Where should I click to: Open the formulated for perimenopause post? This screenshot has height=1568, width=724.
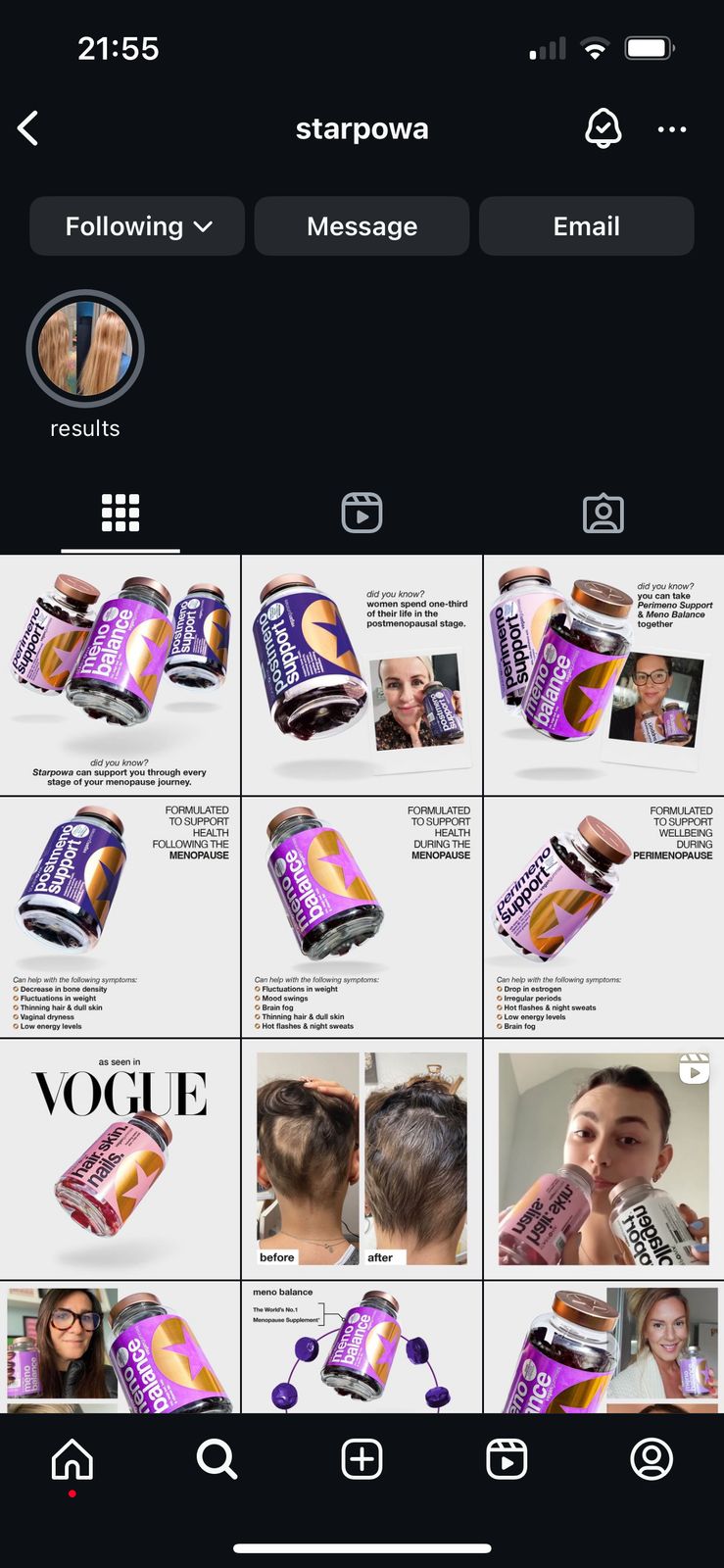(603, 917)
